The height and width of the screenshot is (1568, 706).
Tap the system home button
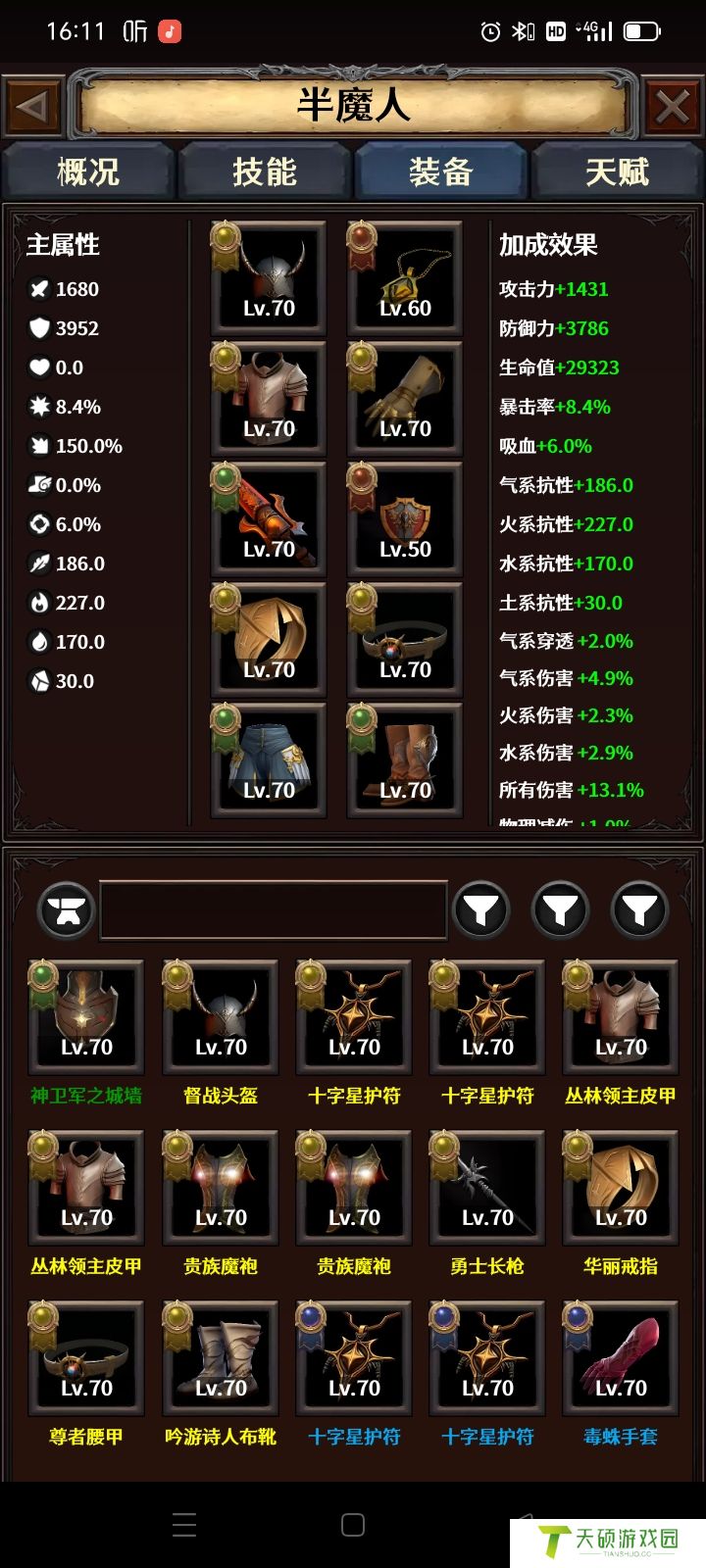[353, 1525]
